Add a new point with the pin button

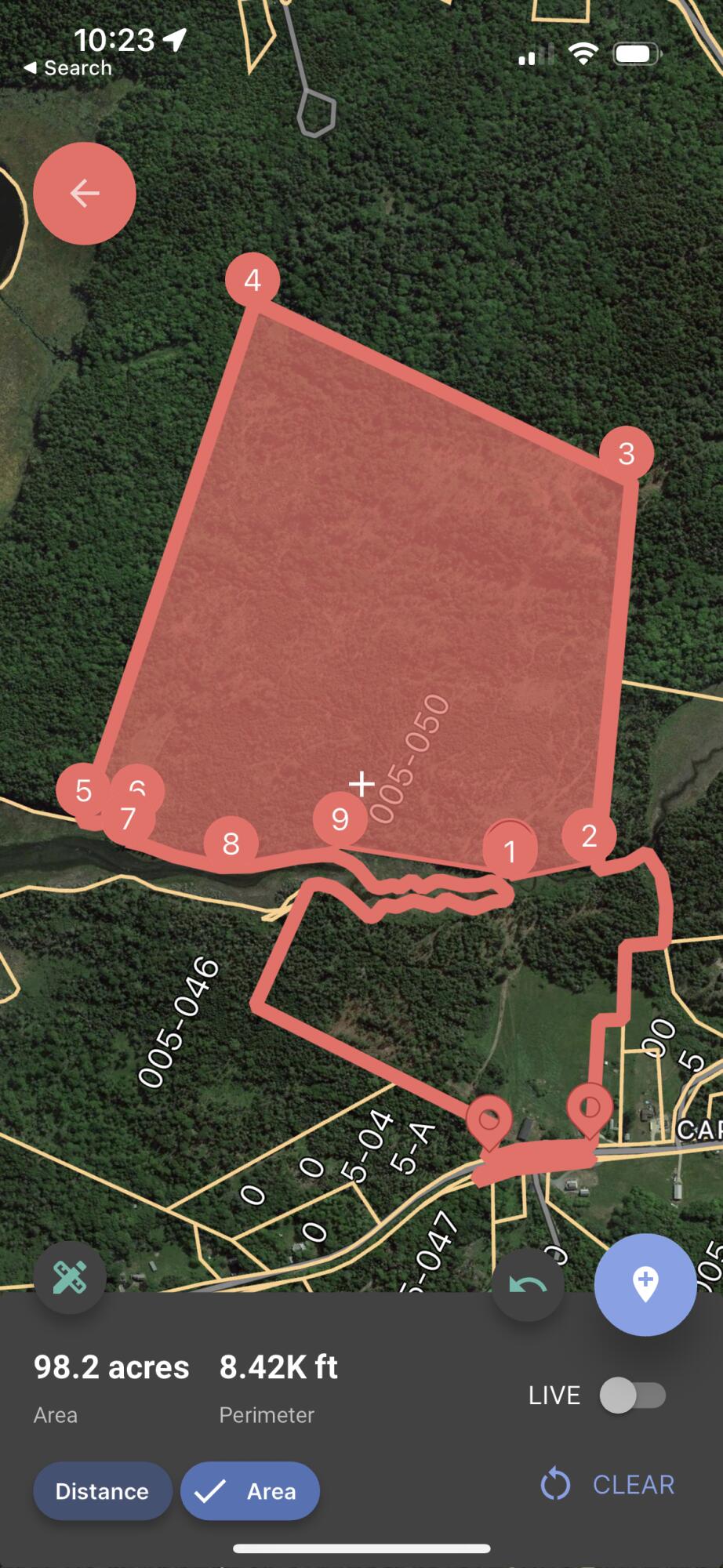(645, 1284)
